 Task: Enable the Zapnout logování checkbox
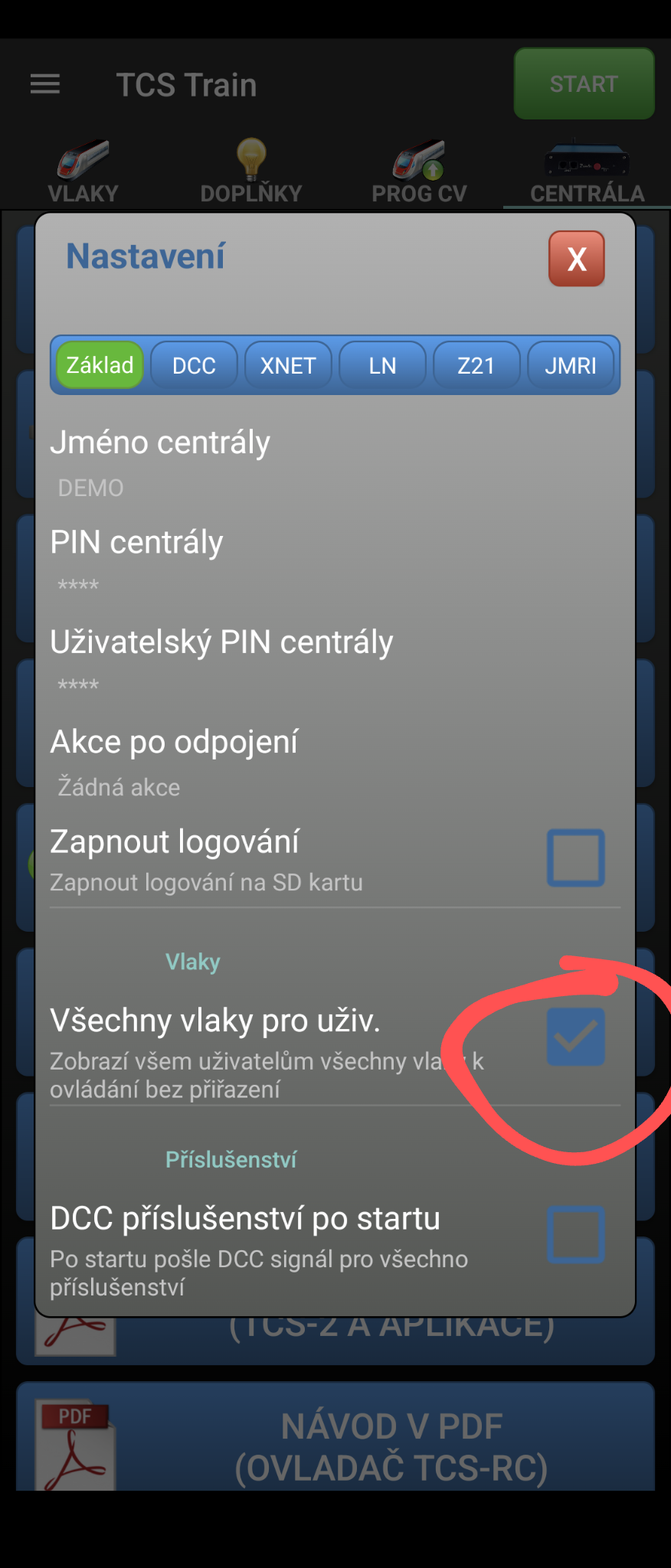(x=576, y=857)
